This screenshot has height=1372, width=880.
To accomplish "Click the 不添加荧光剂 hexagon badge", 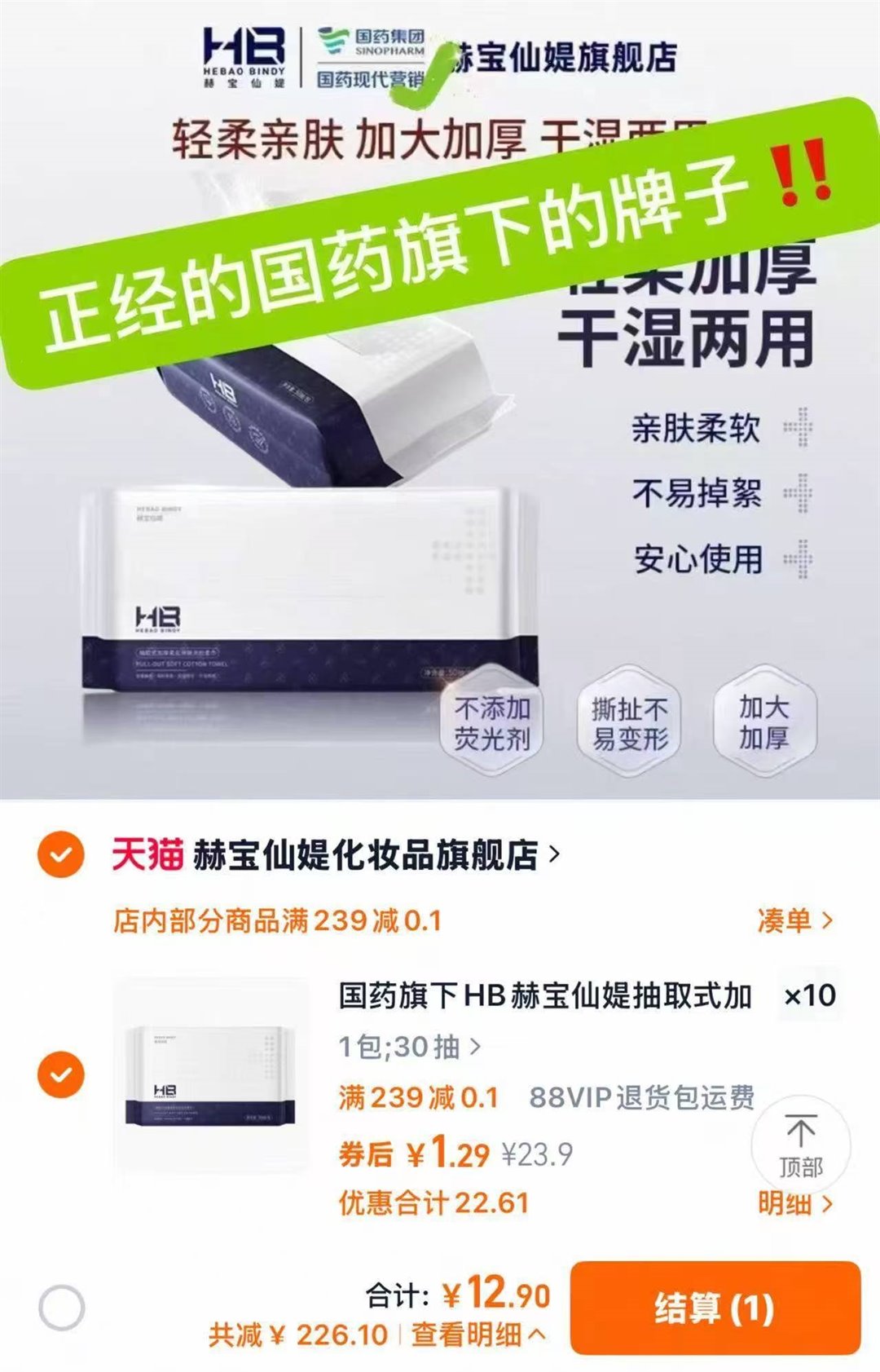I will (x=492, y=722).
